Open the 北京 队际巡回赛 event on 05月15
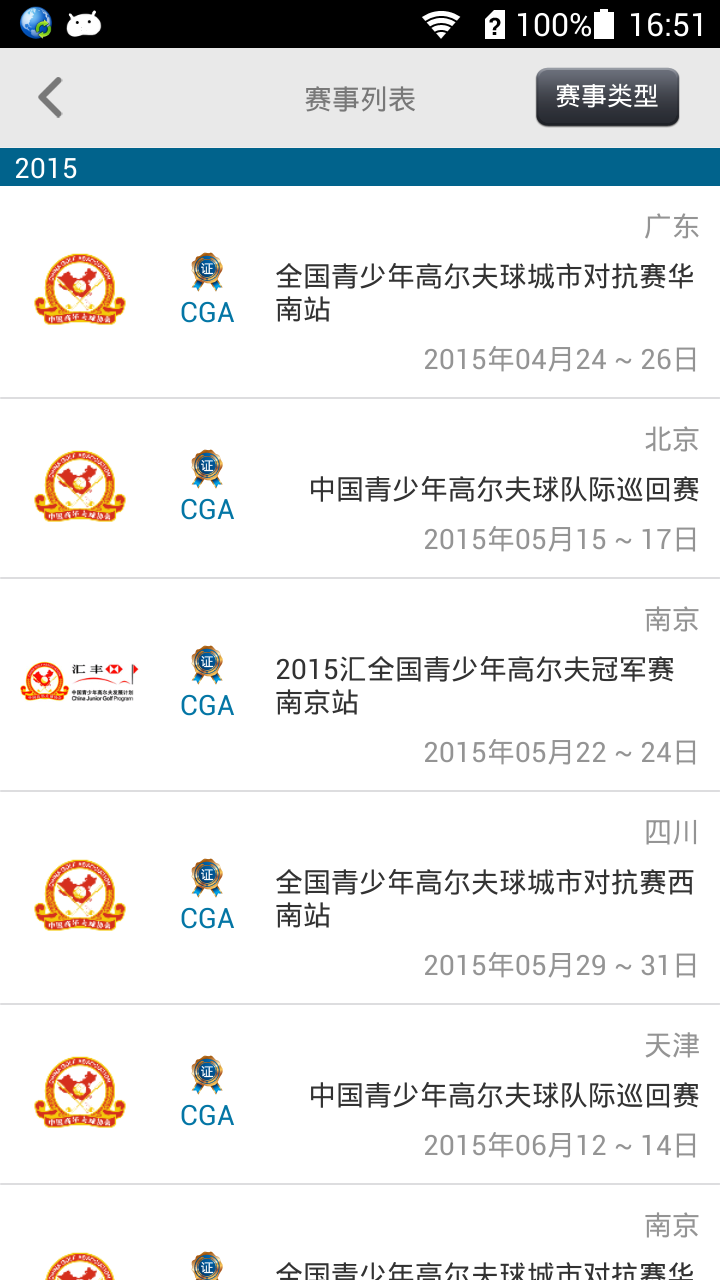The image size is (720, 1280). pos(360,489)
